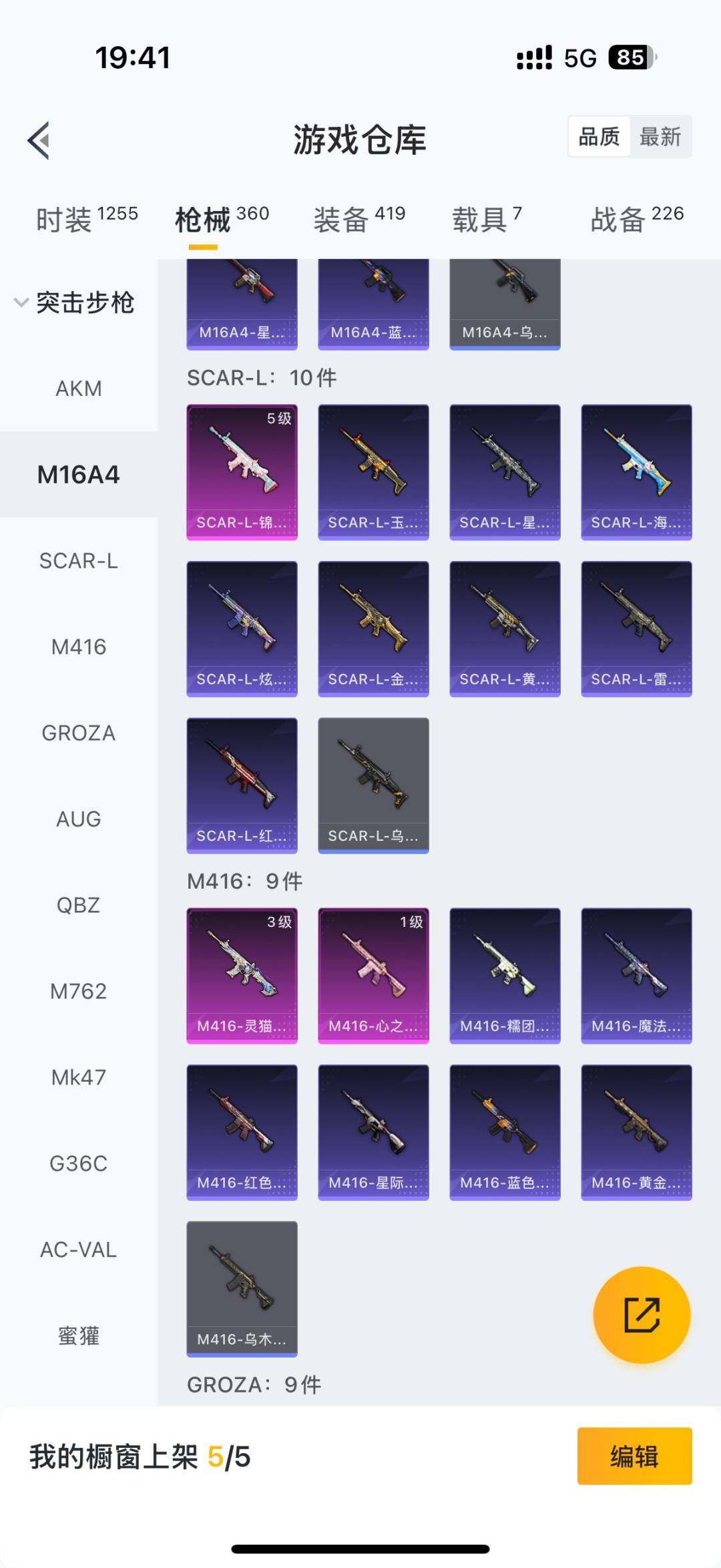This screenshot has height=1568, width=721.
Task: Select M762 in the sidebar
Action: point(79,991)
